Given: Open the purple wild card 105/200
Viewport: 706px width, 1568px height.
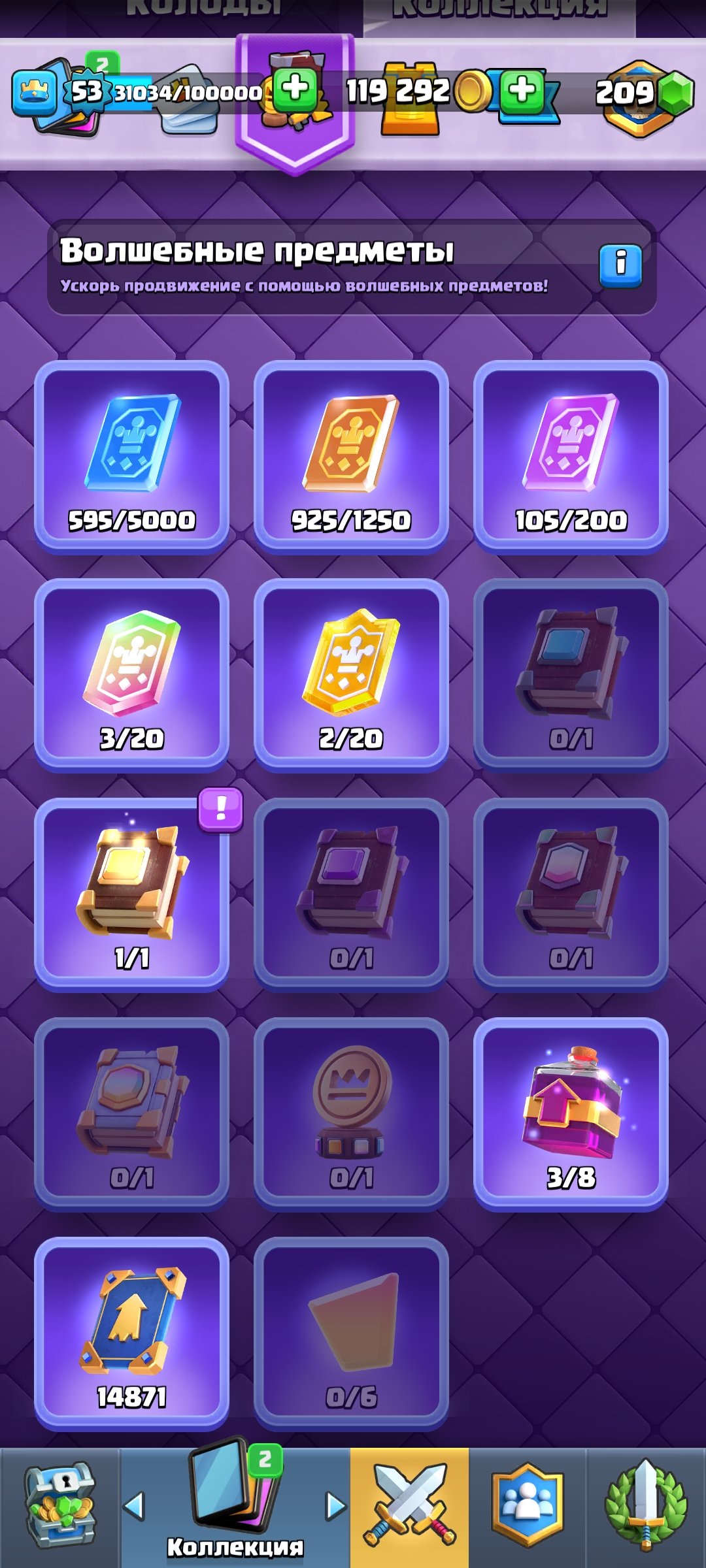Looking at the screenshot, I should [571, 457].
